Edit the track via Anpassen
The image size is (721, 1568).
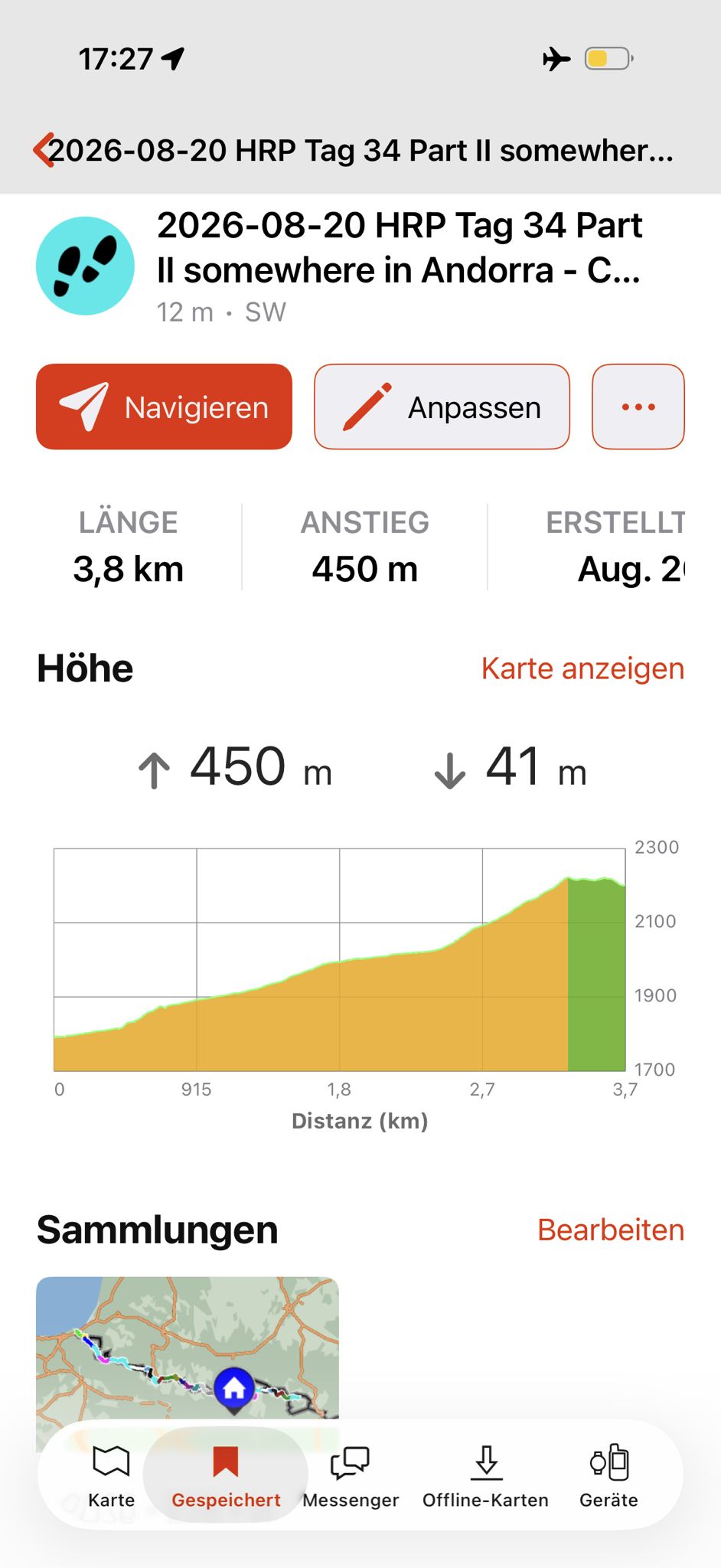point(442,407)
